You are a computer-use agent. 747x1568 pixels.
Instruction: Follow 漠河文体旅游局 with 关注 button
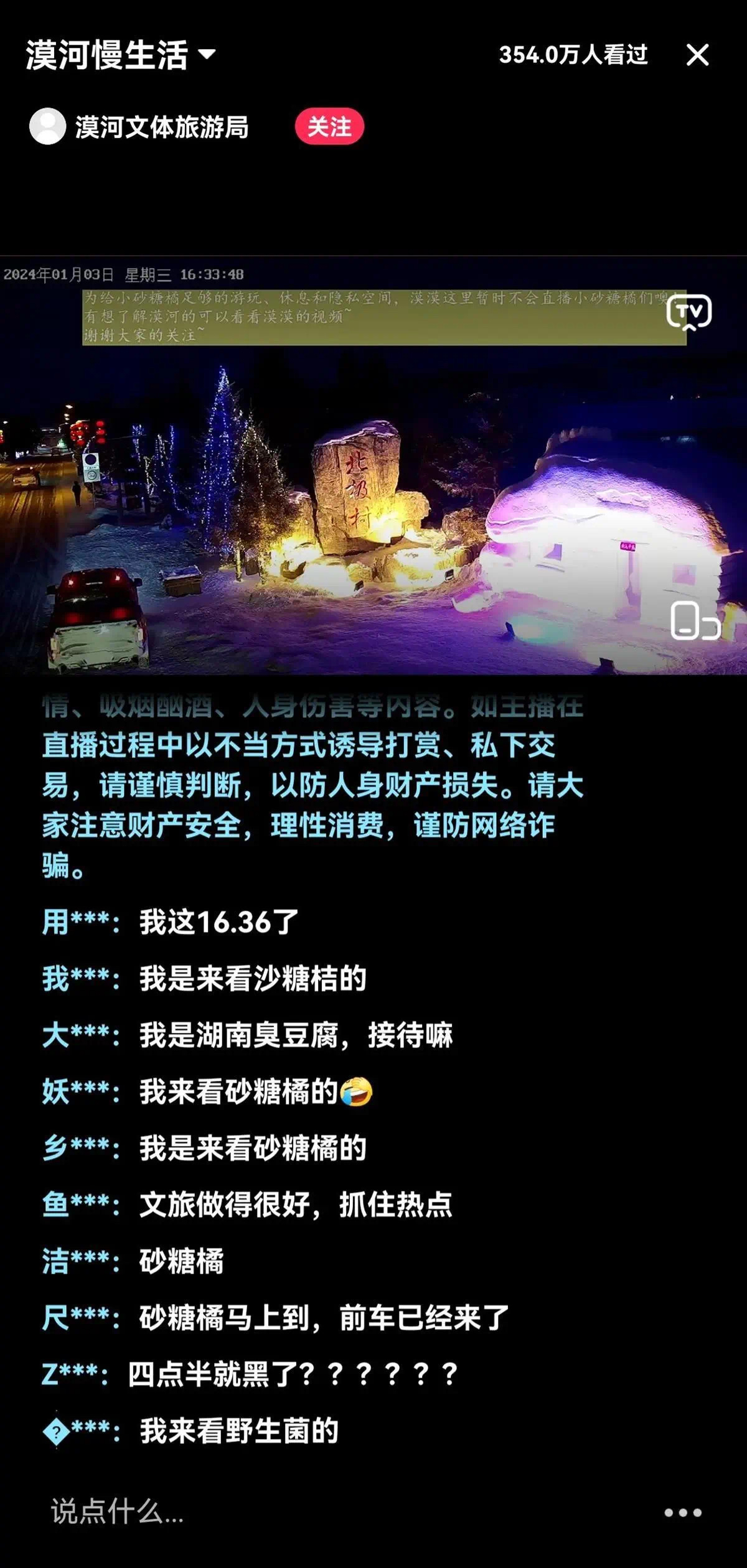click(x=329, y=127)
